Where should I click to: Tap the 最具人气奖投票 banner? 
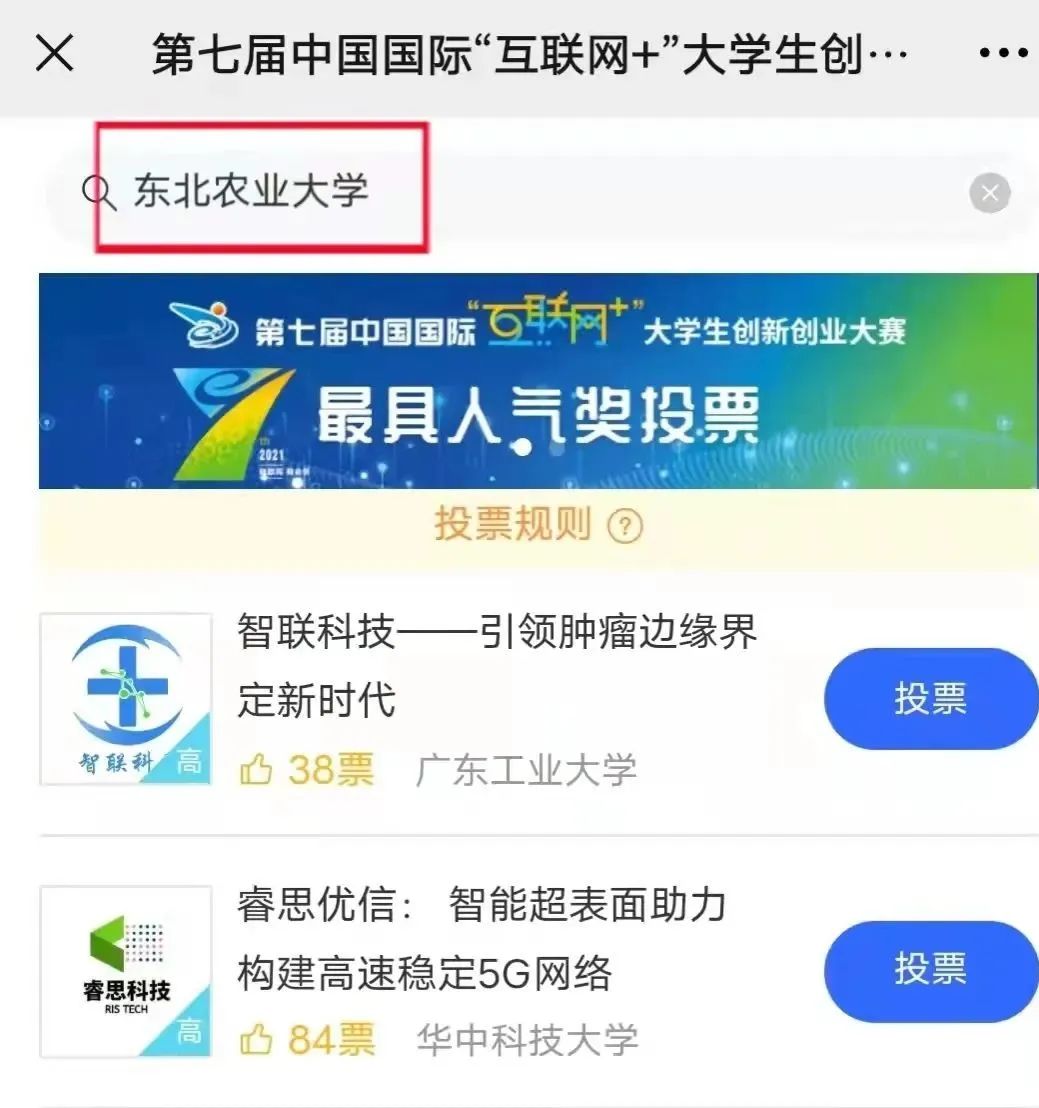click(538, 380)
